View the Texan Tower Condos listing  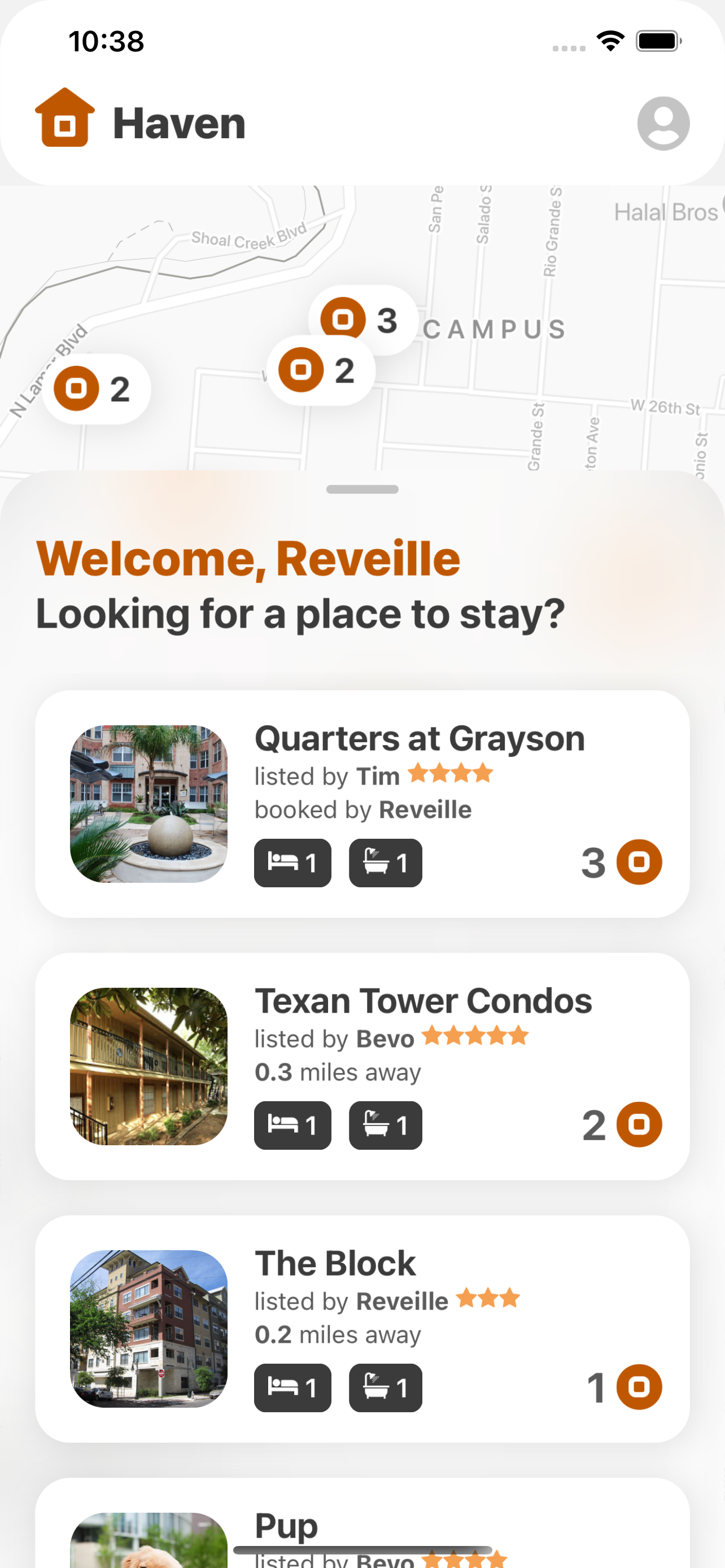tap(362, 1066)
